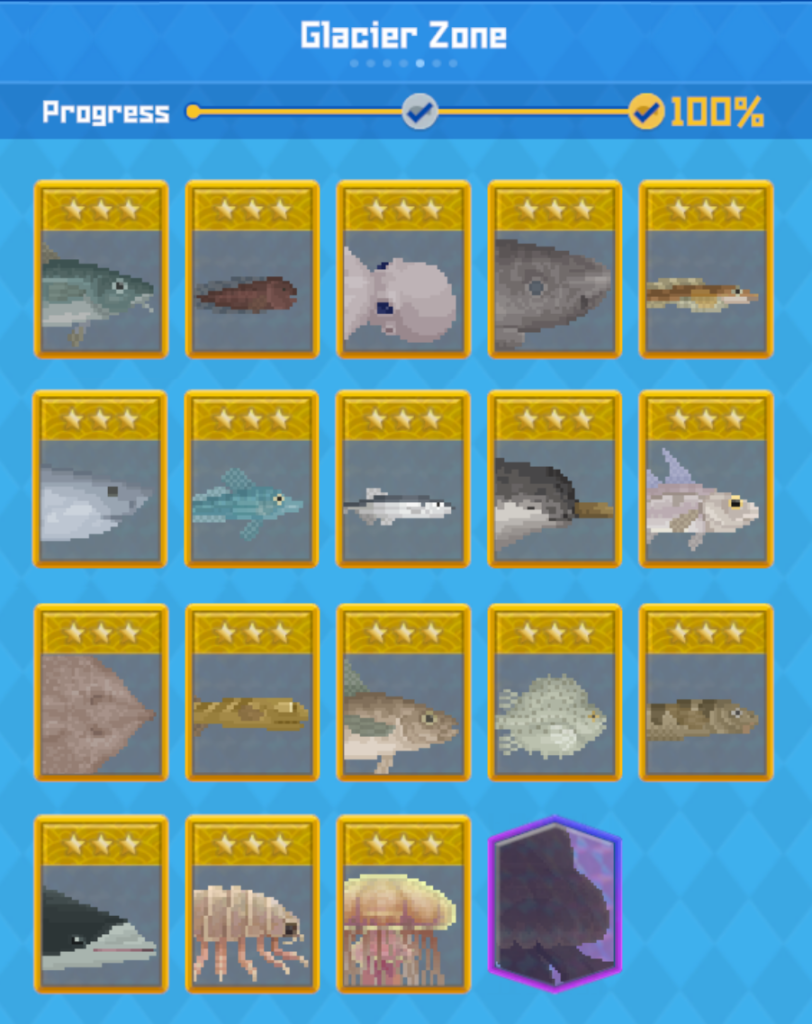Select the highlighted pagination dot under Glacier Zone
Viewport: 812px width, 1024px height.
(x=421, y=63)
